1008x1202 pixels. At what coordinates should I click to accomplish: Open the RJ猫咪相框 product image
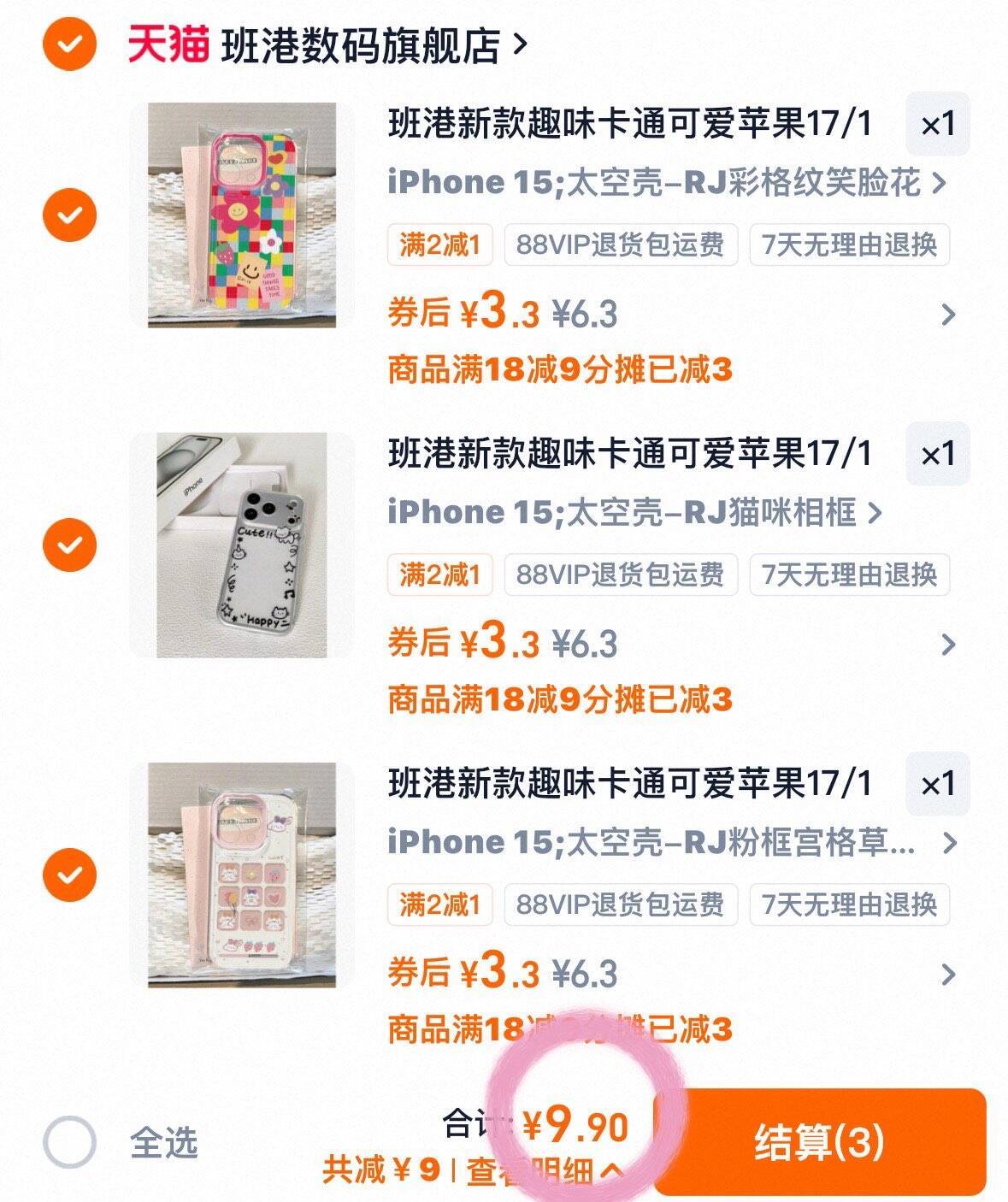pyautogui.click(x=242, y=545)
